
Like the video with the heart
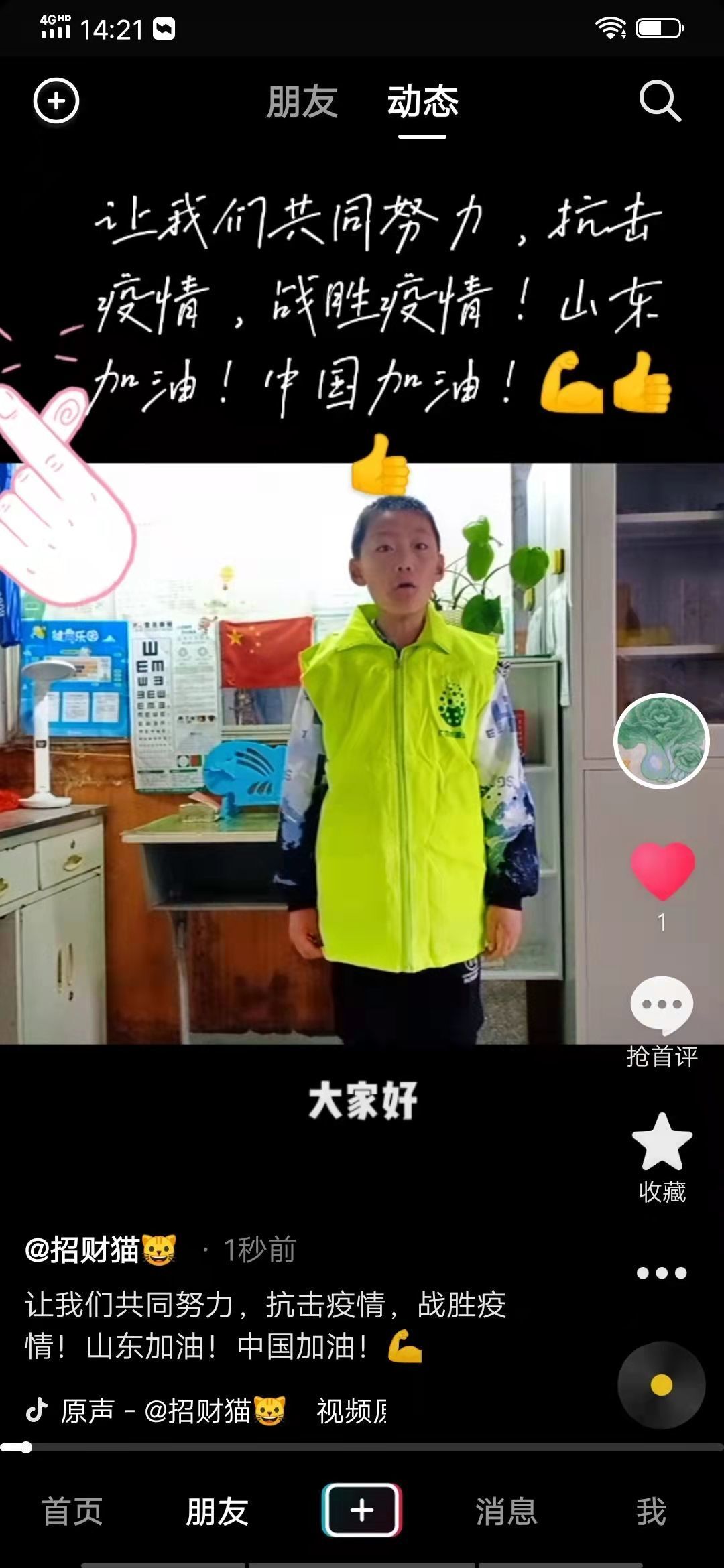[662, 871]
